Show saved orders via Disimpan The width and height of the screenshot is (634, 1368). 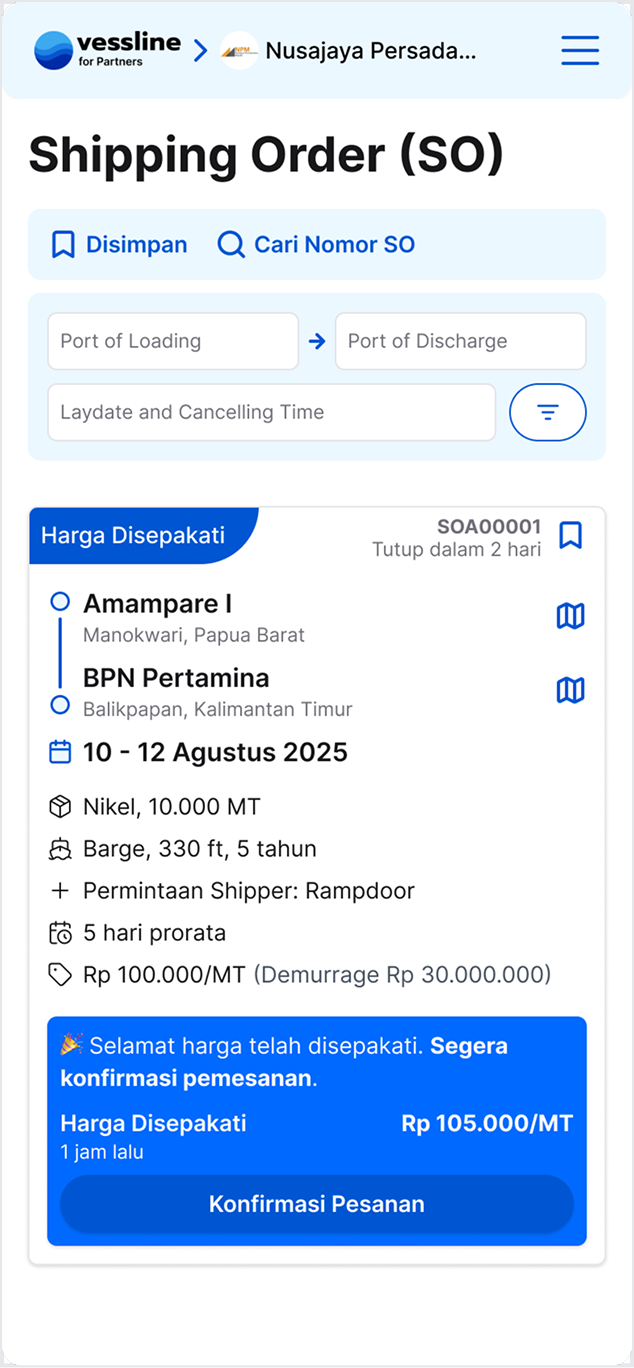[120, 245]
